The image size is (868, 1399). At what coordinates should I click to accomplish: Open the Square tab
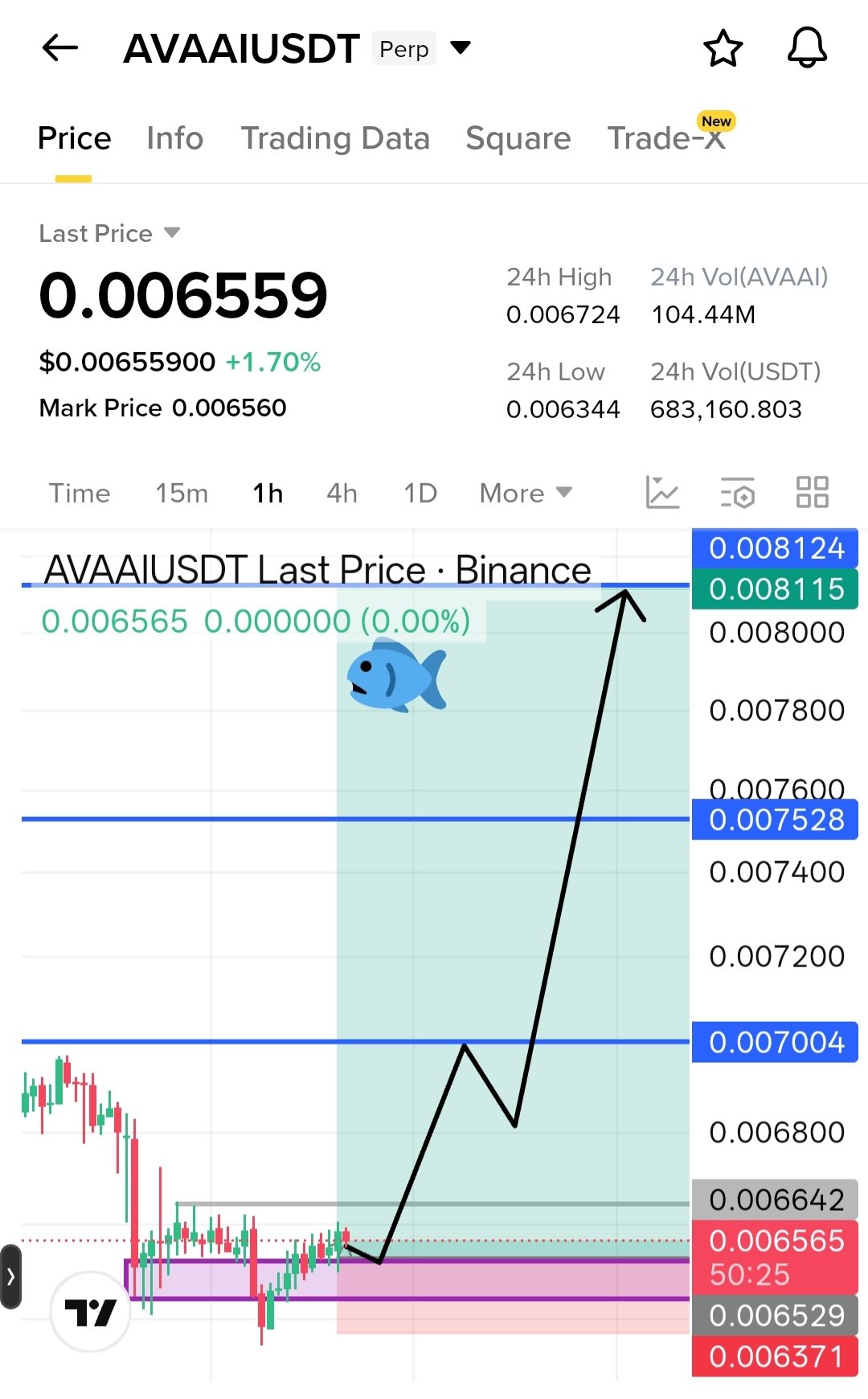pos(518,138)
